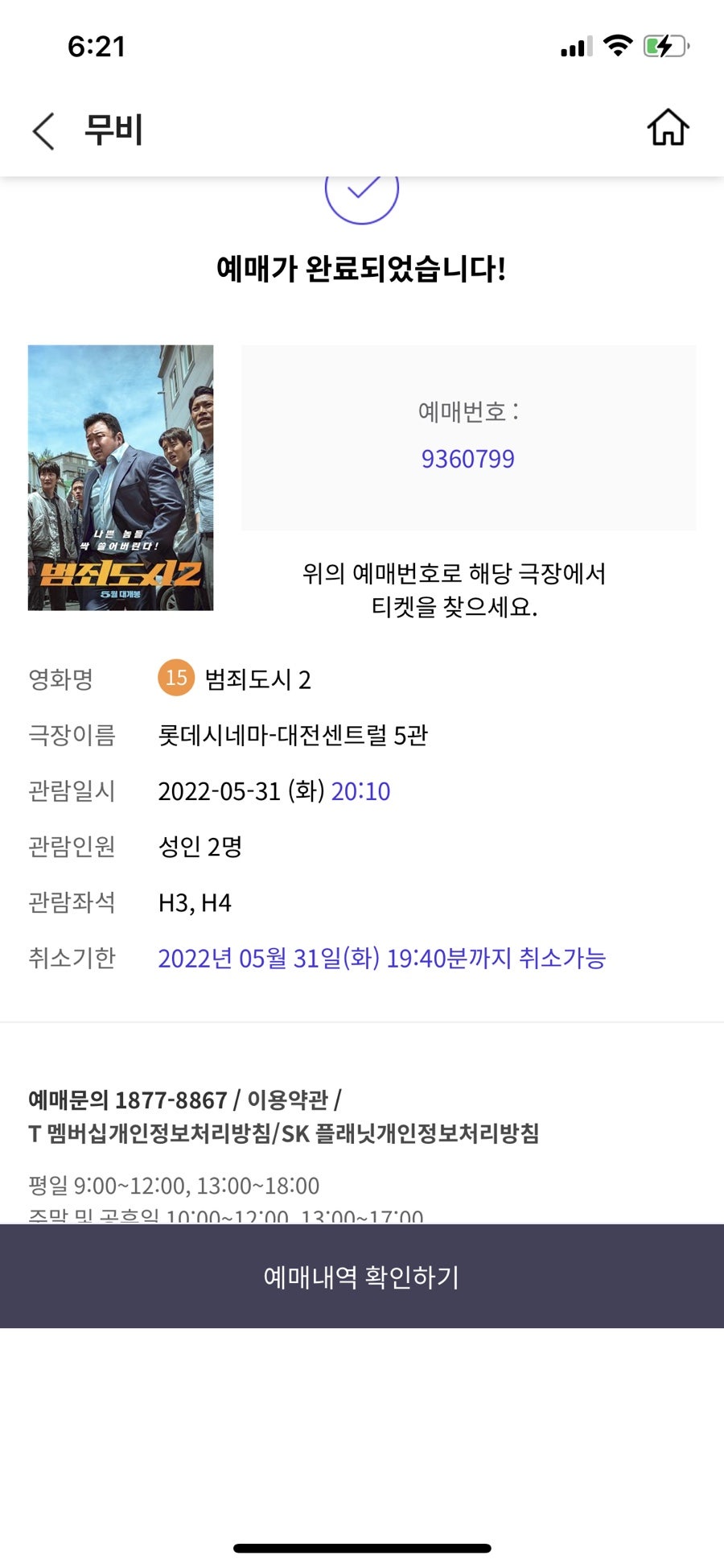Go back using the arrow
Screen dimensions: 724x1568
44,130
